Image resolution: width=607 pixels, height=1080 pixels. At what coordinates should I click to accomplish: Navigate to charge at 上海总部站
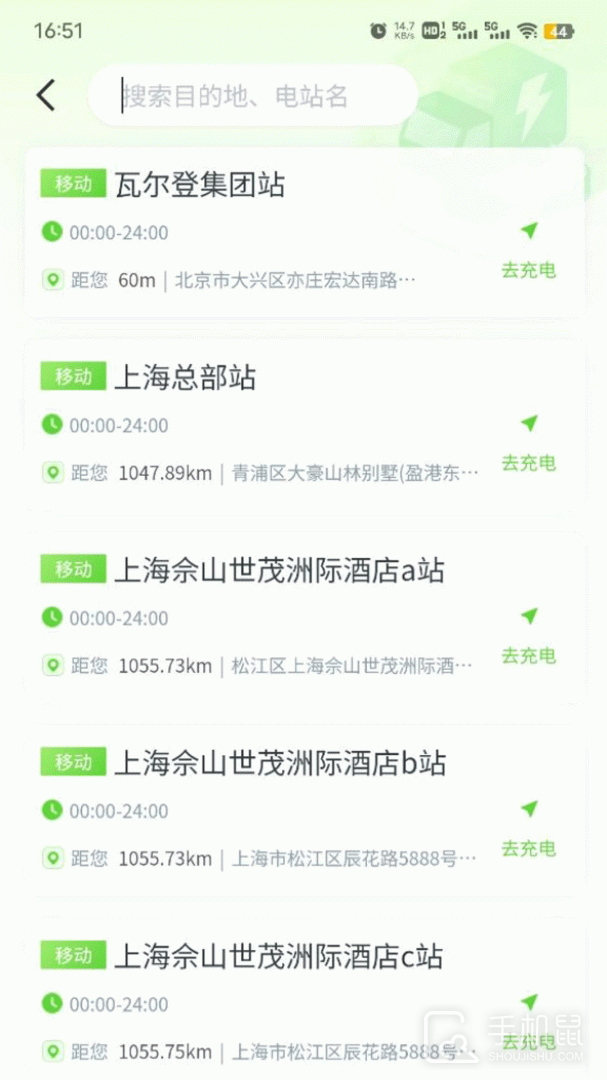pos(528,443)
